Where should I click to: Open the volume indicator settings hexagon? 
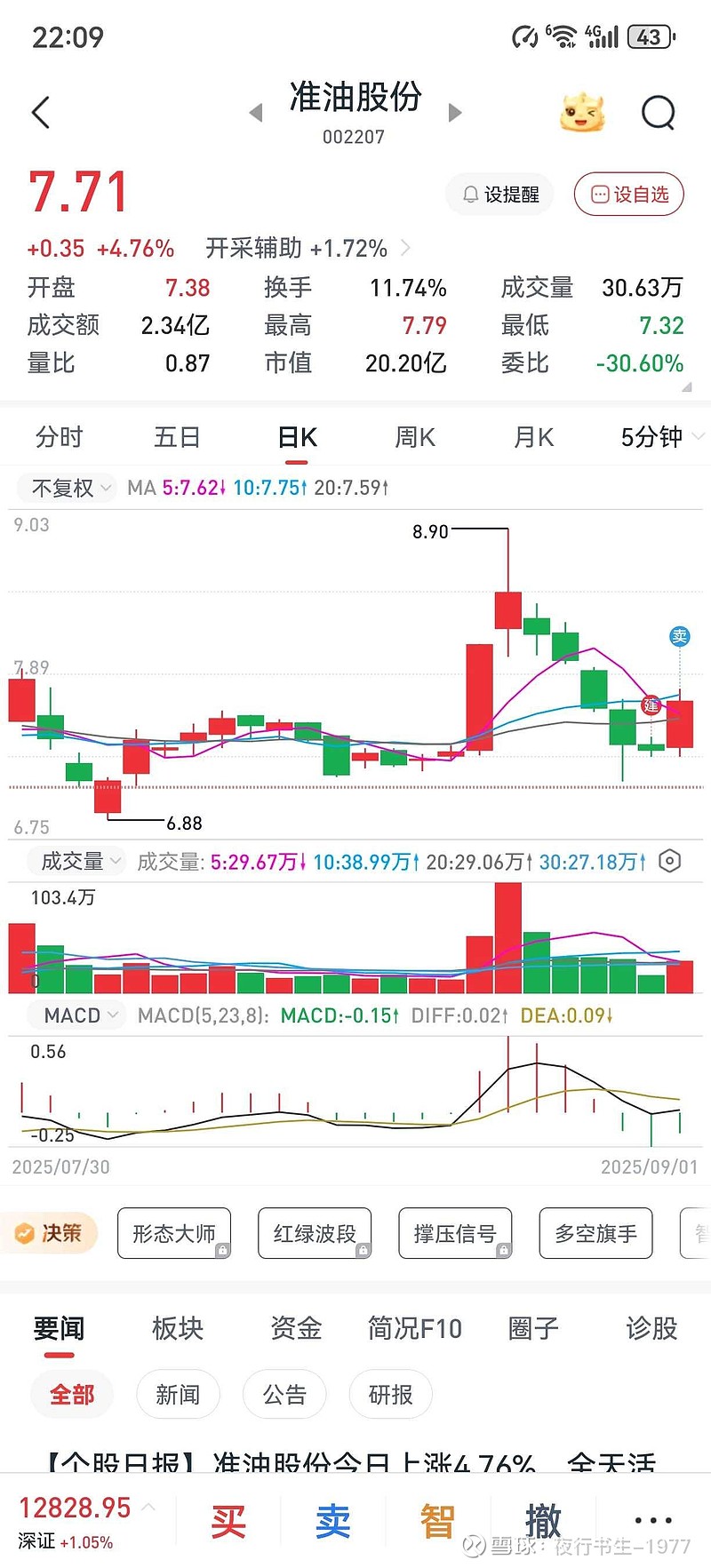pos(670,861)
